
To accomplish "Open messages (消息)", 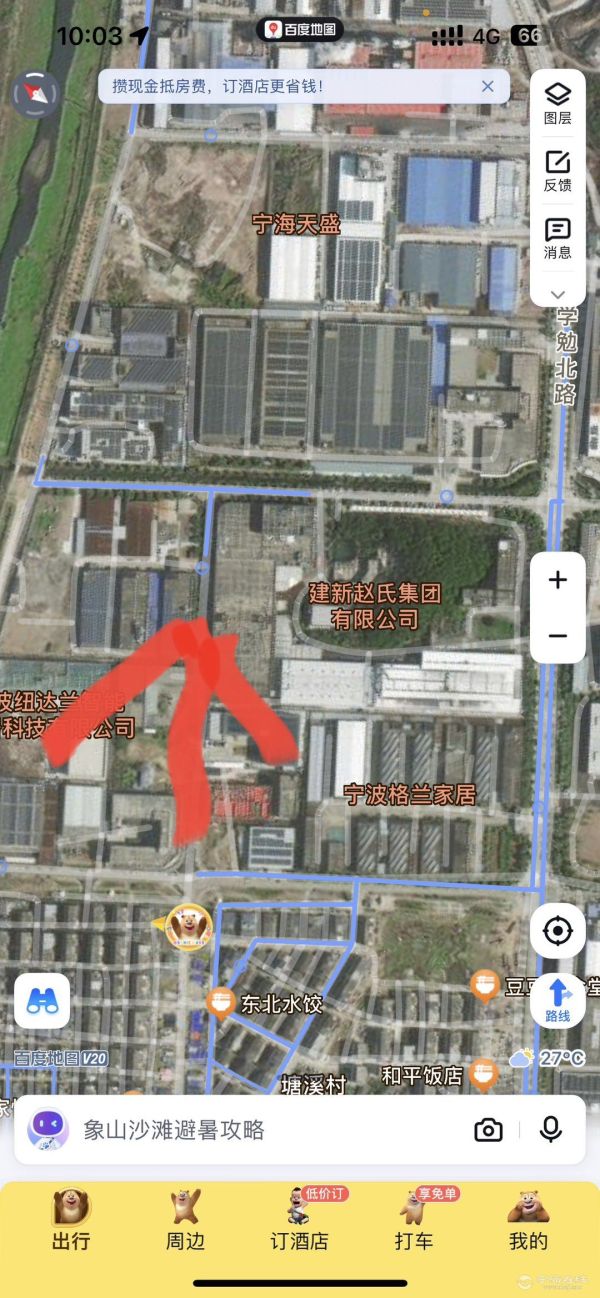I will [557, 239].
